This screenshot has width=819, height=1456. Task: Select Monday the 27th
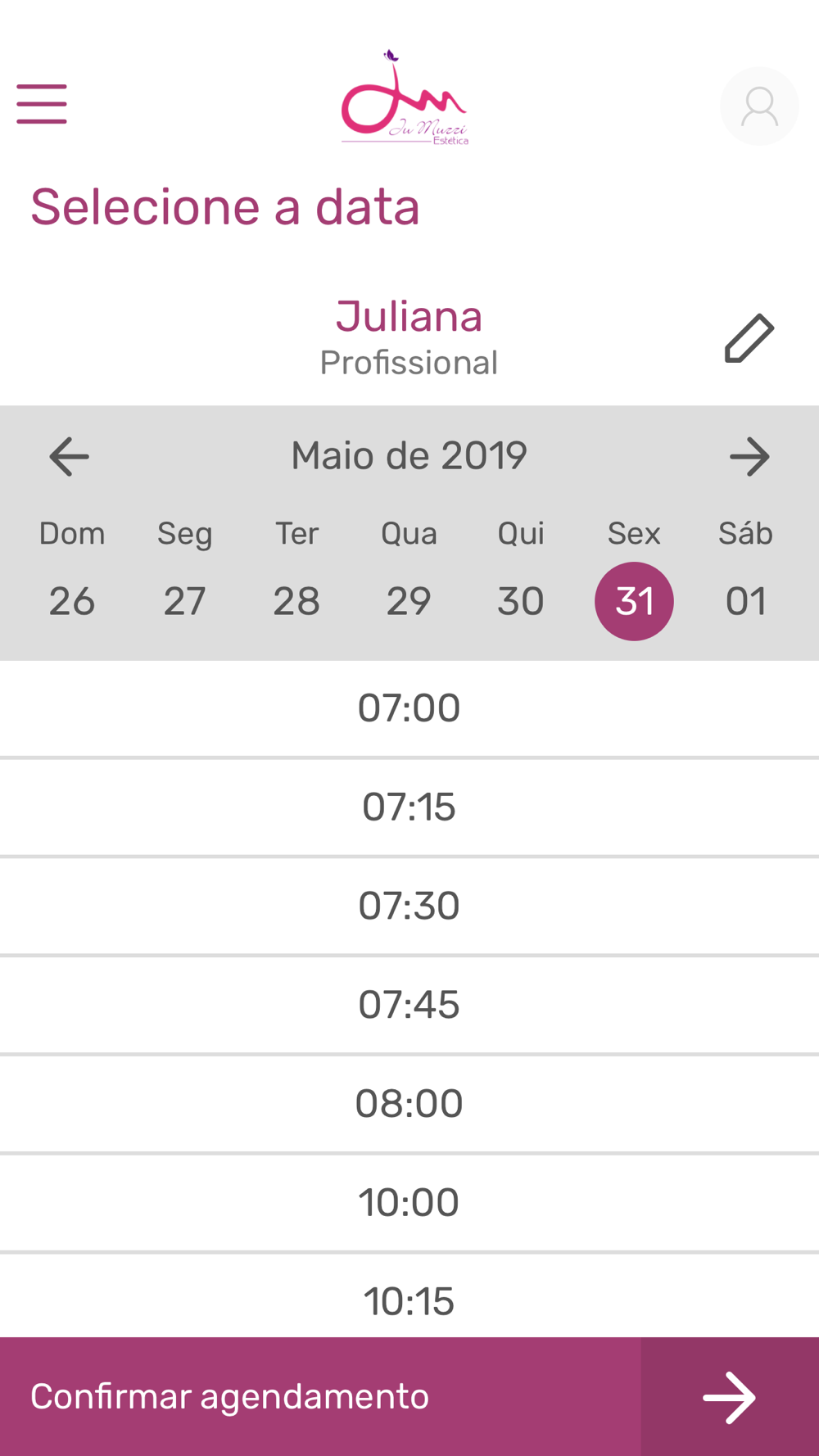coord(184,601)
